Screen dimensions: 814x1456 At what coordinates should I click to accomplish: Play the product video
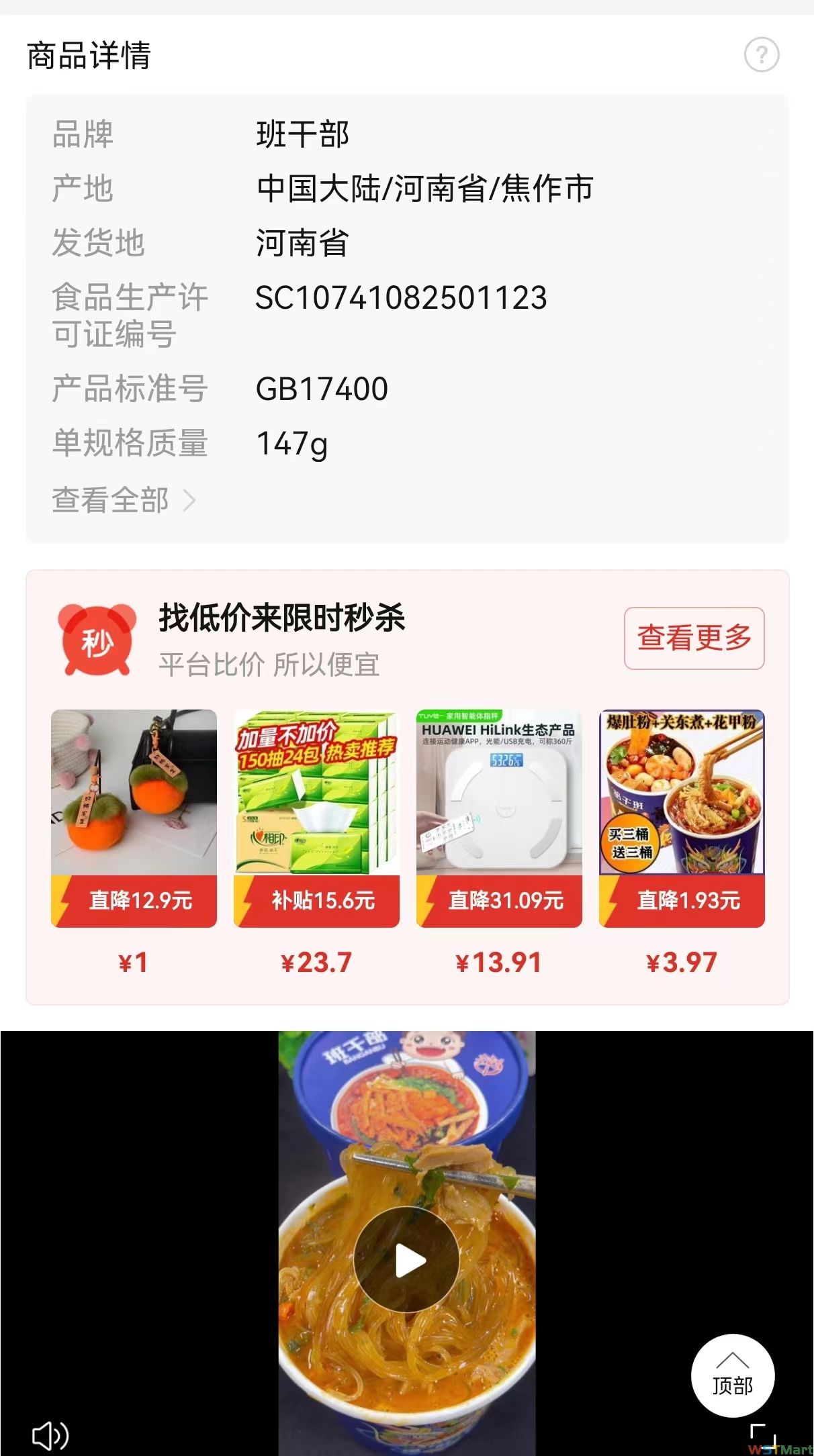click(x=407, y=1259)
